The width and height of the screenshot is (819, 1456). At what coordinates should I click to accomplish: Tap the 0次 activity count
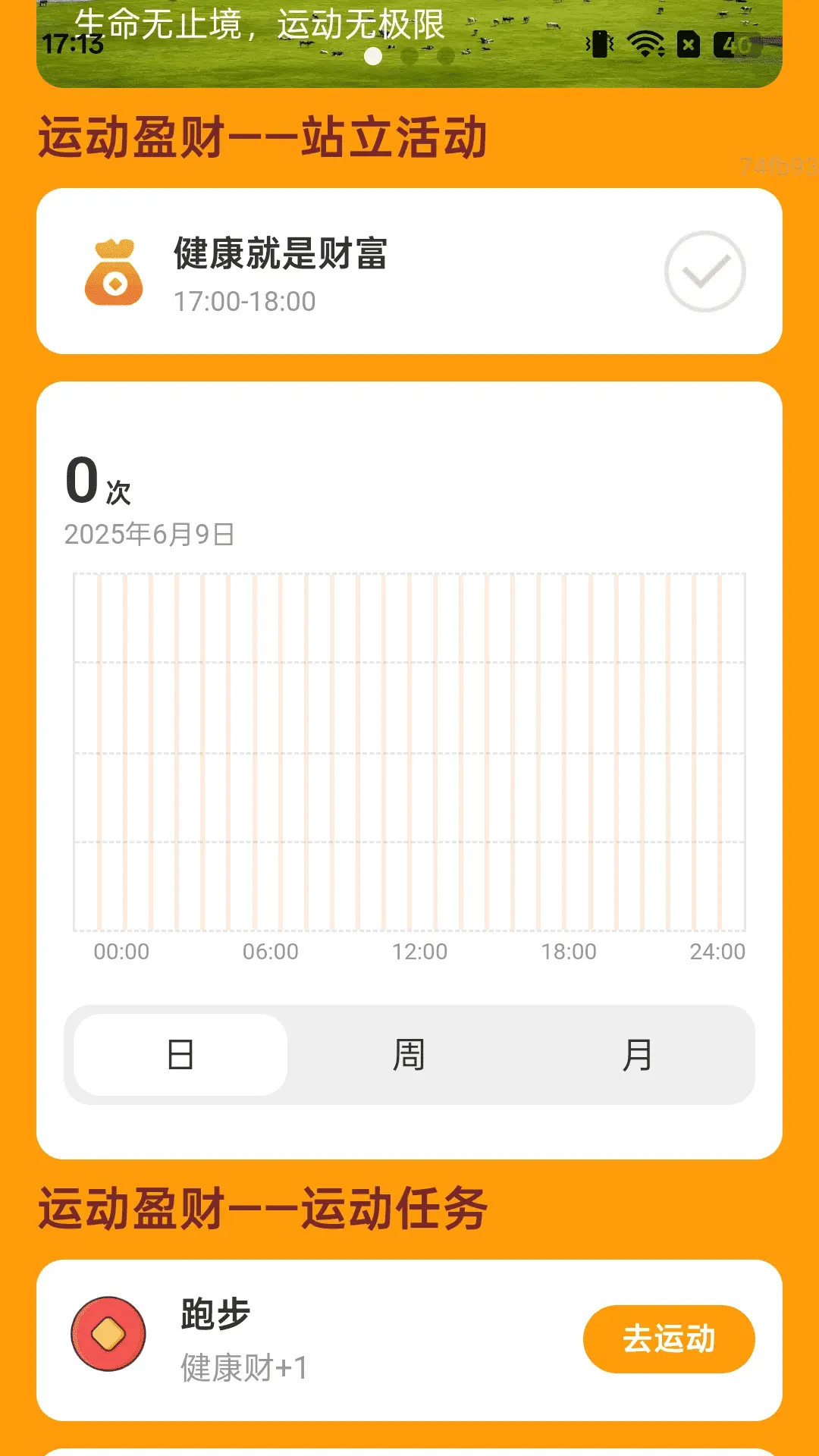93,482
